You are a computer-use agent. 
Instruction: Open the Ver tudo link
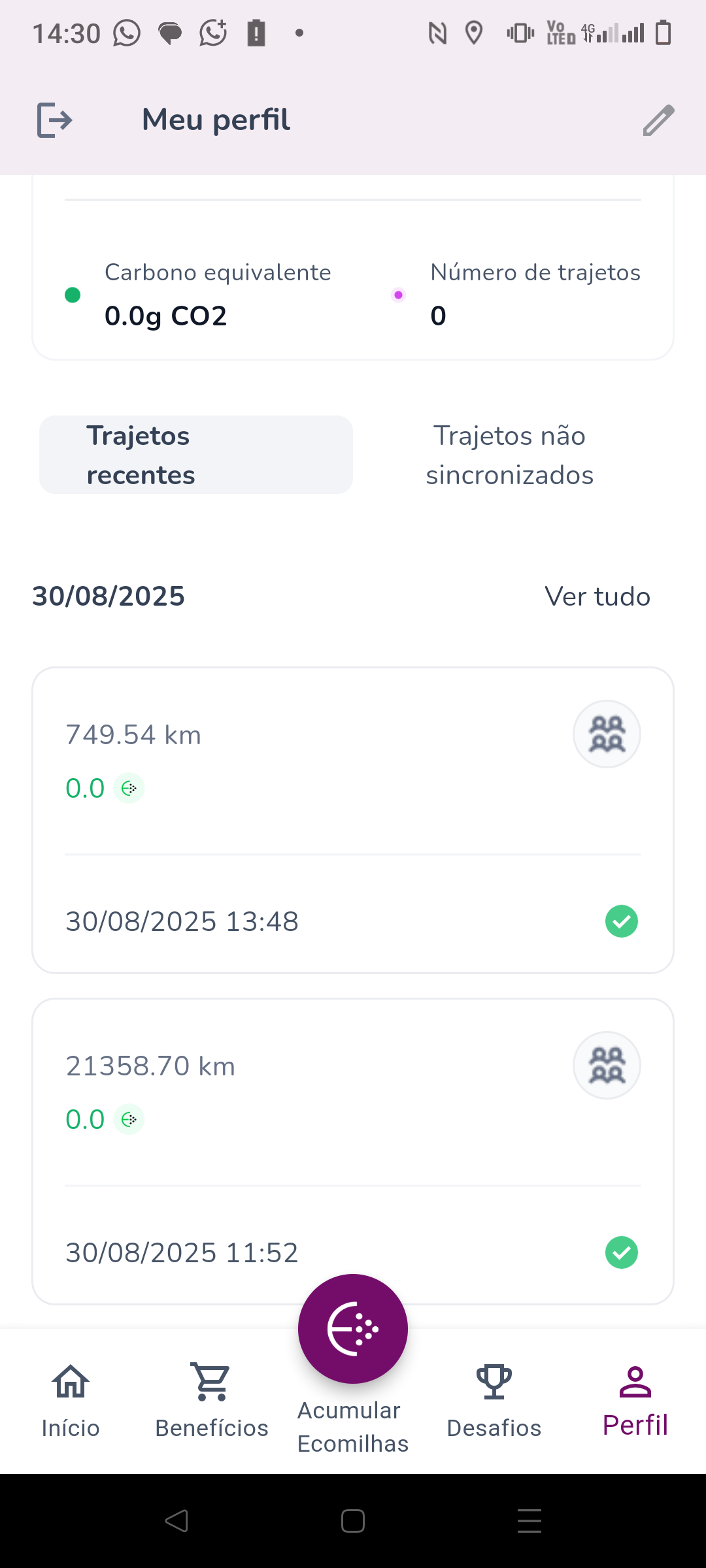[597, 596]
